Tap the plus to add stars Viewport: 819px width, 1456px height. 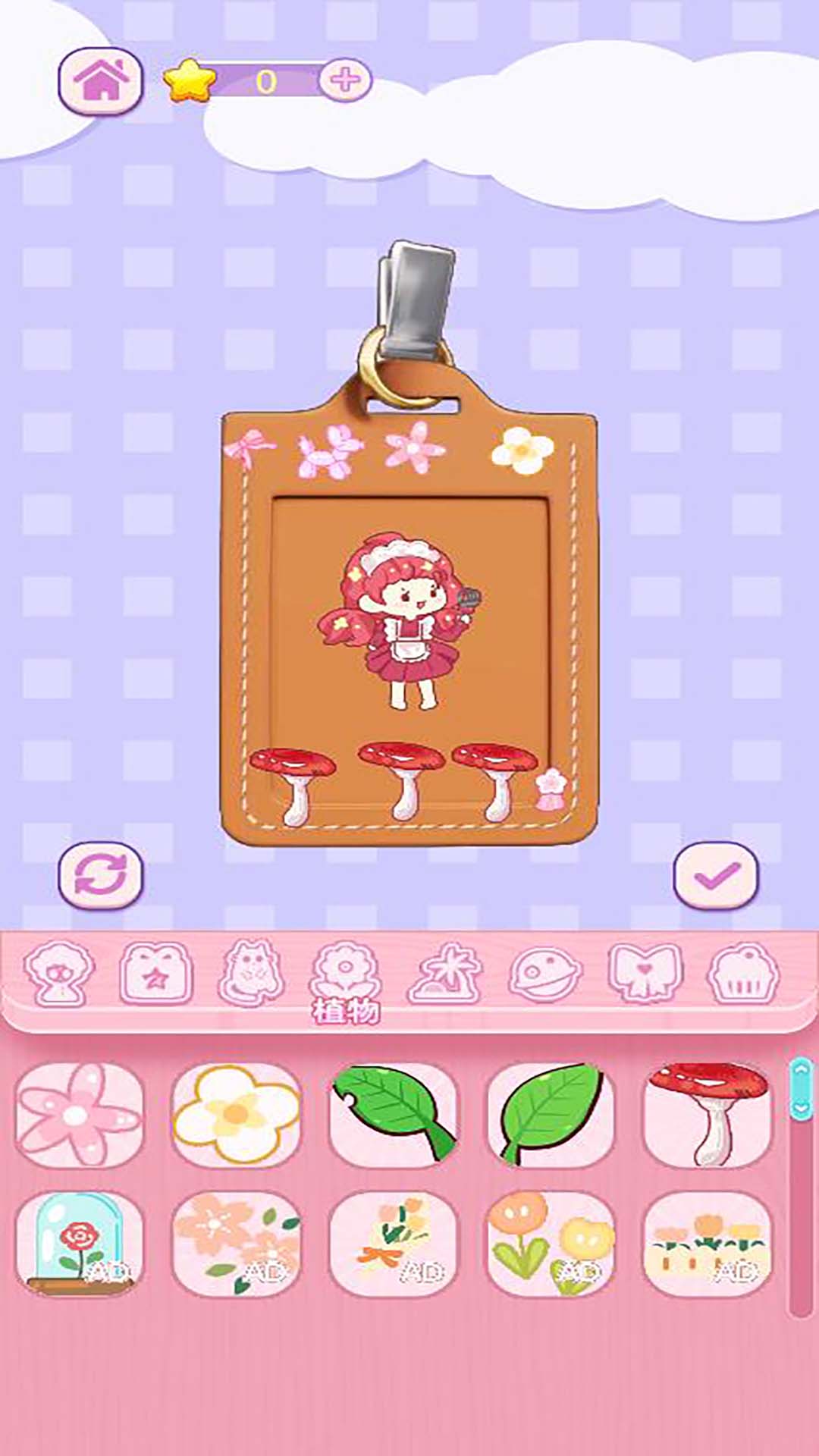[x=344, y=80]
